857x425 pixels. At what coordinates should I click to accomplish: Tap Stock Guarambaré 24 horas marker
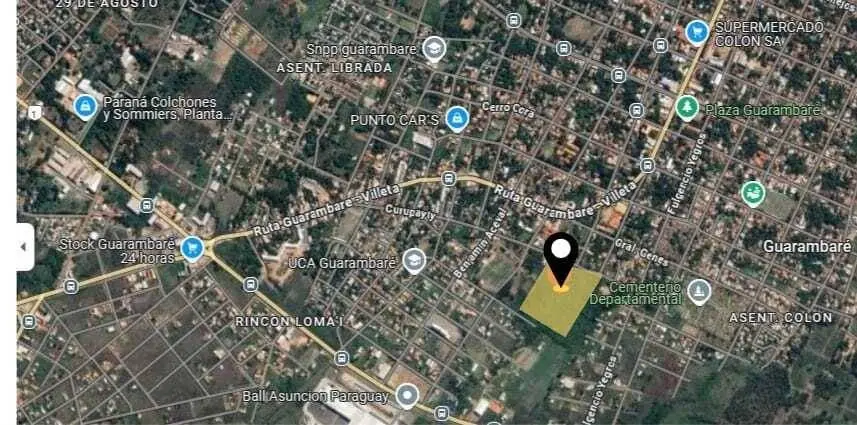point(192,248)
